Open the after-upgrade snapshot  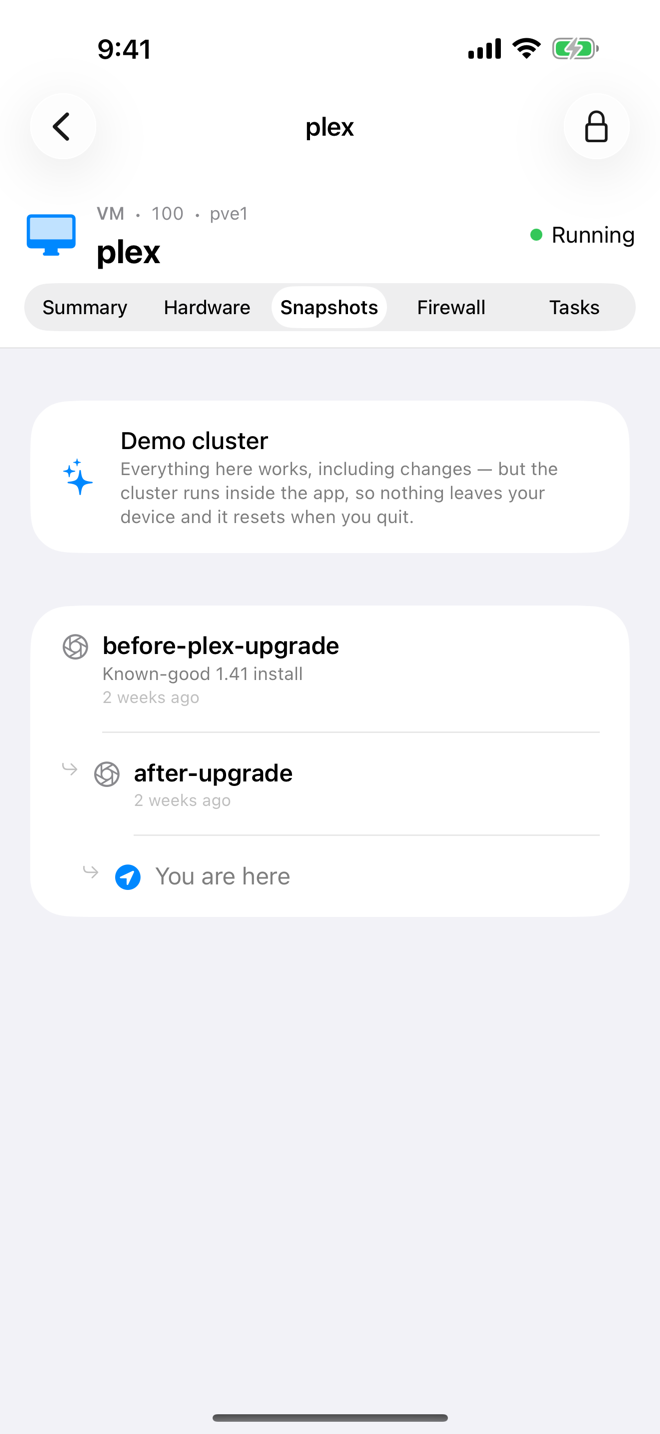[x=330, y=784]
